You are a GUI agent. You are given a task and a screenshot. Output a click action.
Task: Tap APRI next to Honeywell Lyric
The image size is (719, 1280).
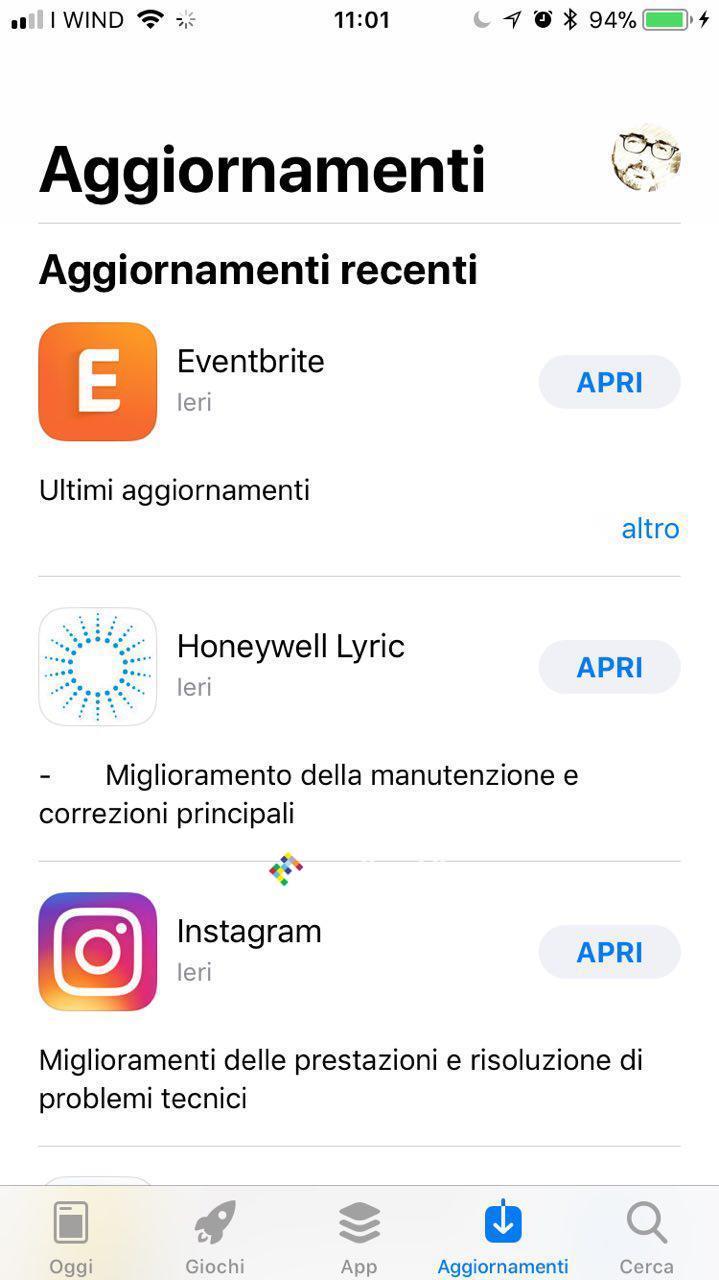coord(609,667)
